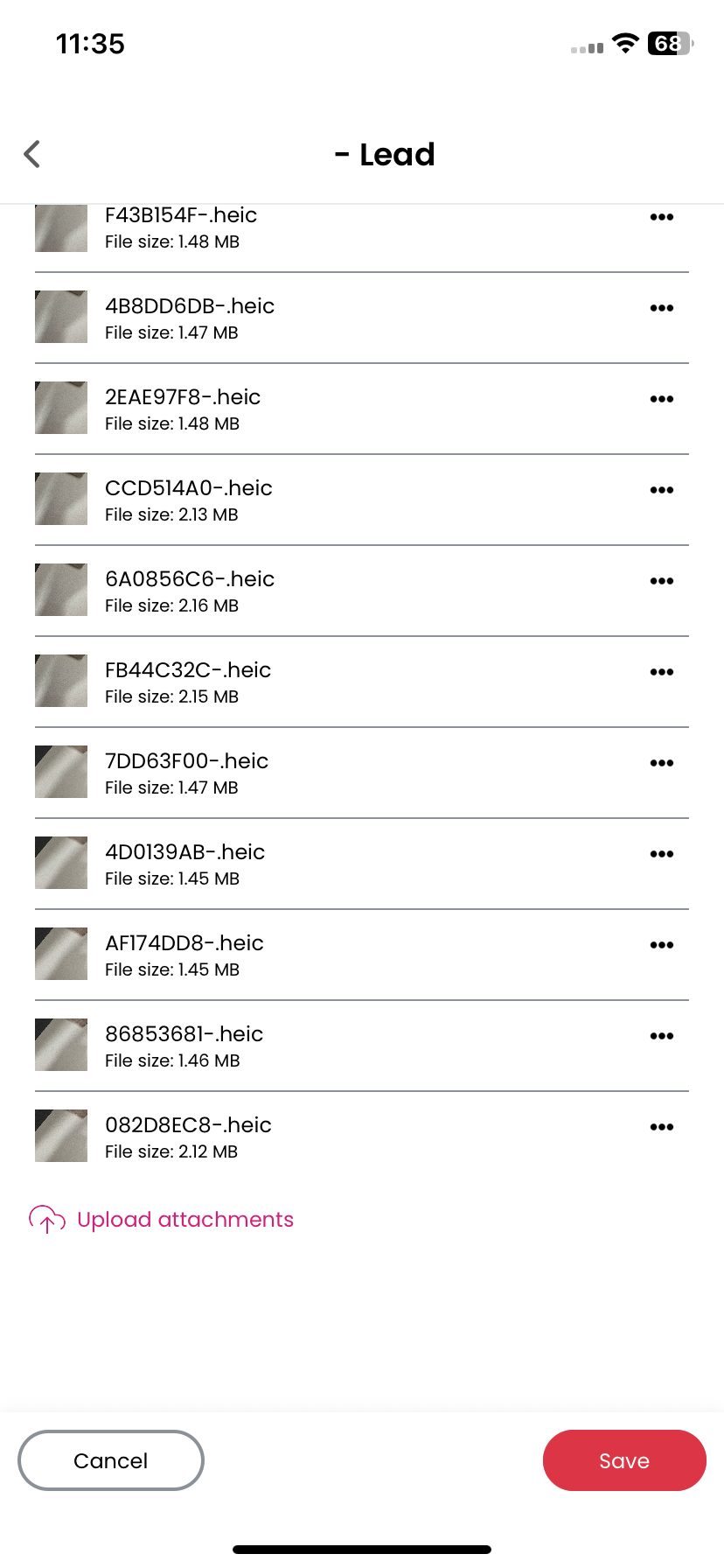Screen dimensions: 724x1568
Task: Open options menu for 6A0856C6-.heic
Action: pyautogui.click(x=662, y=581)
